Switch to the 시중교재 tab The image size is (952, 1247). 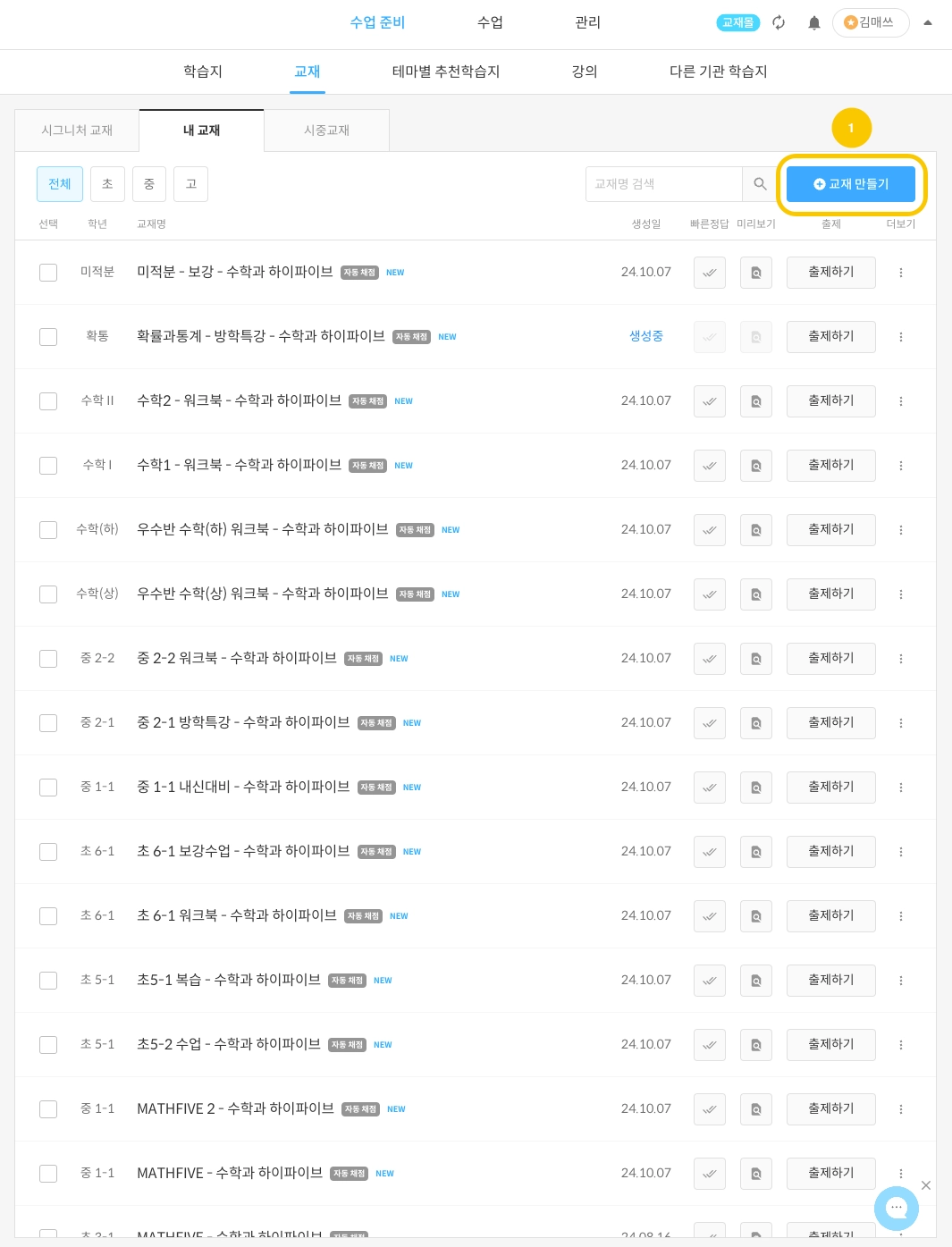click(x=326, y=131)
